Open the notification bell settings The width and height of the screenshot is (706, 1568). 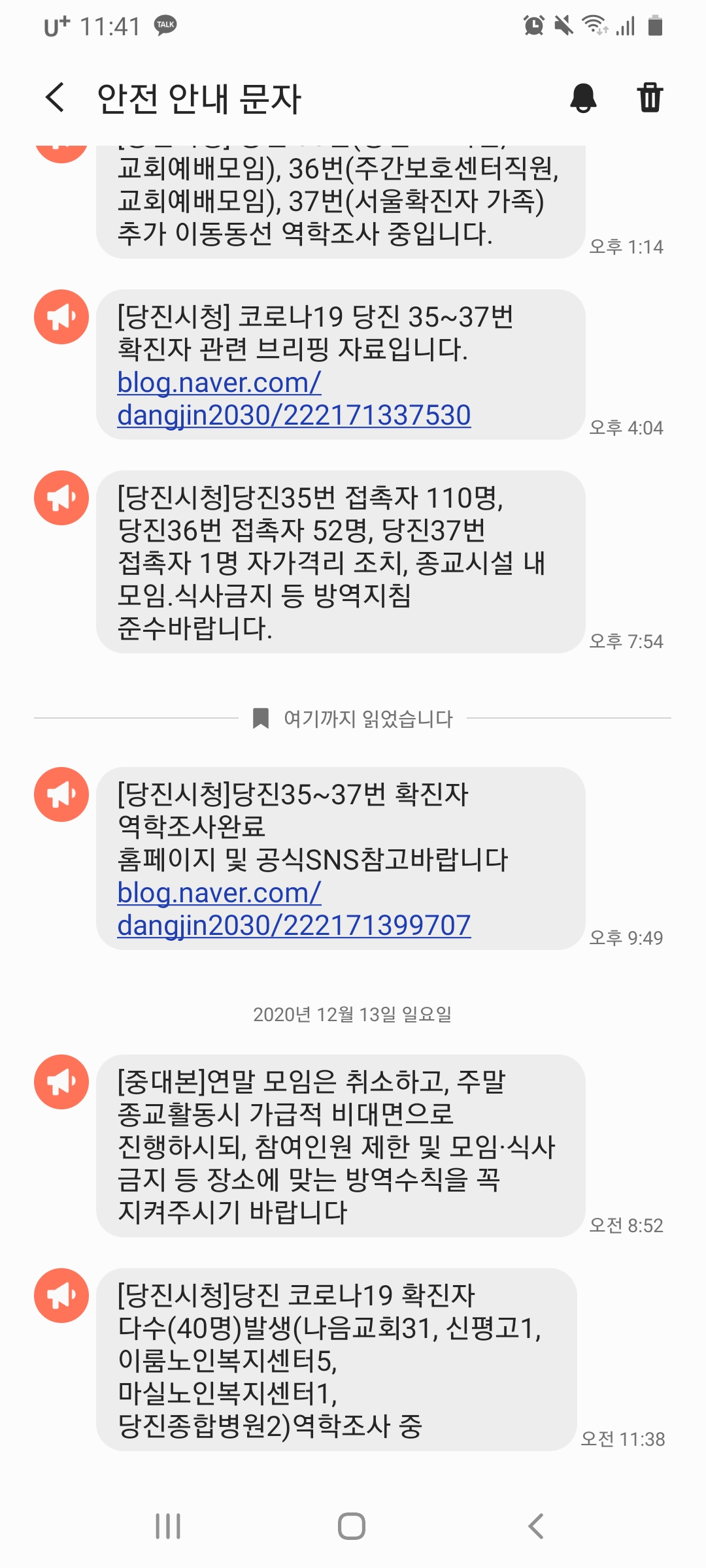[583, 98]
